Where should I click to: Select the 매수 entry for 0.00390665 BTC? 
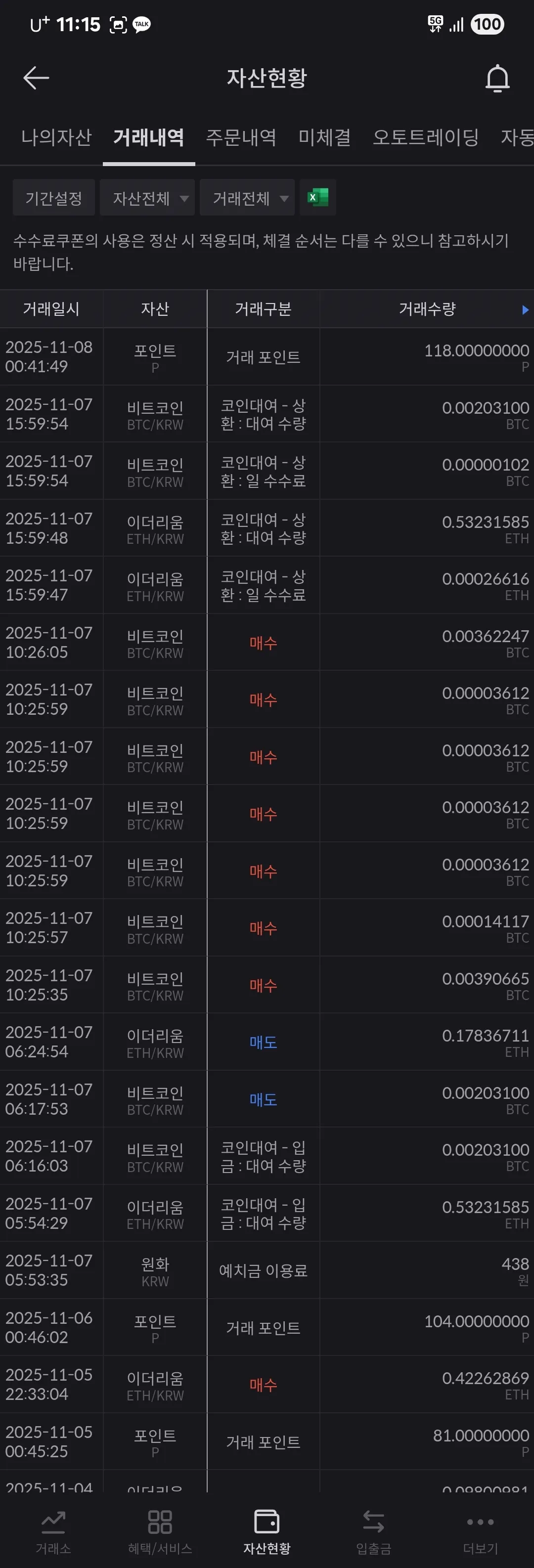[x=263, y=985]
